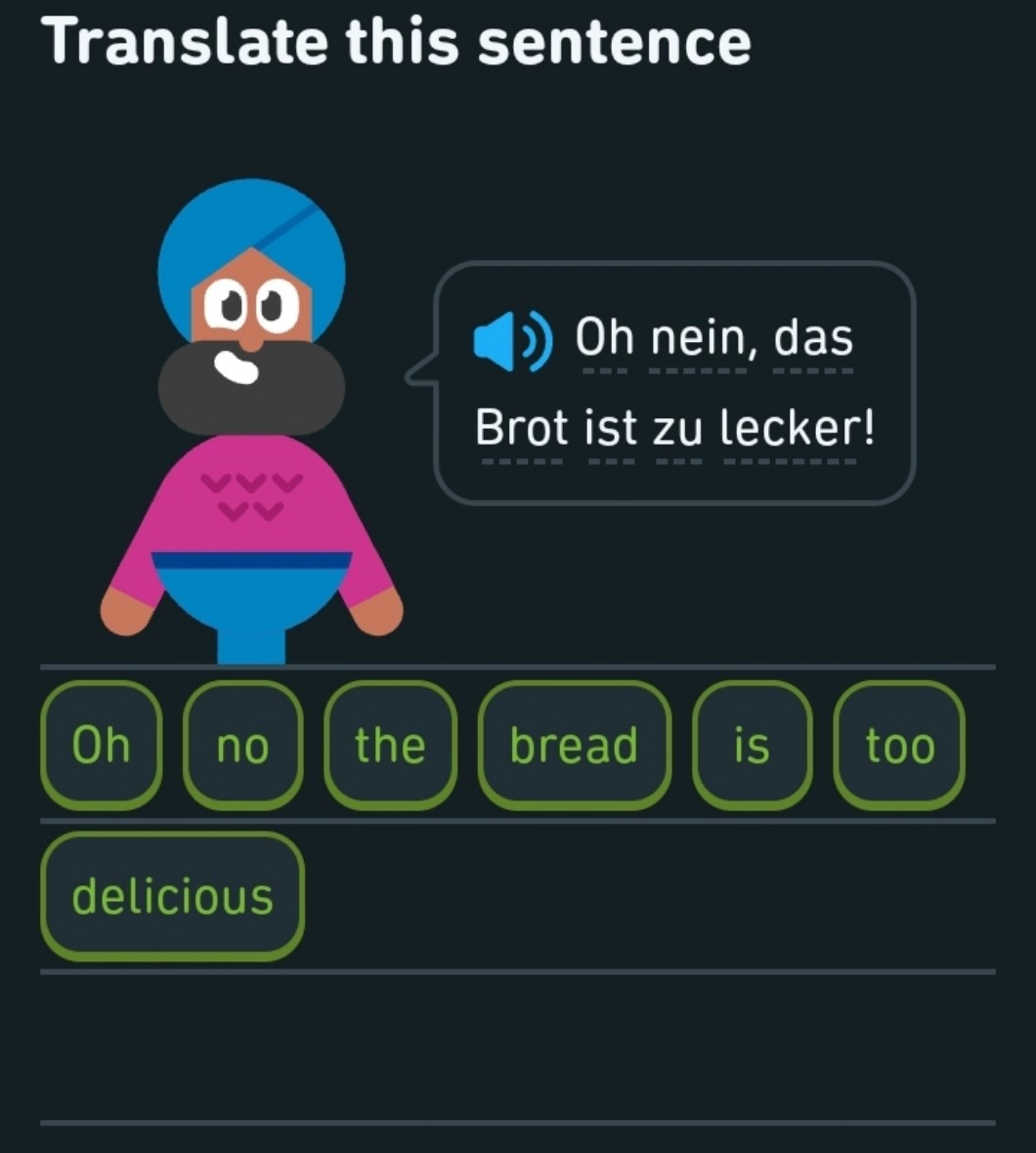The height and width of the screenshot is (1153, 1036).
Task: Reveal the meaning of 'nein'
Action: pyautogui.click(x=698, y=338)
